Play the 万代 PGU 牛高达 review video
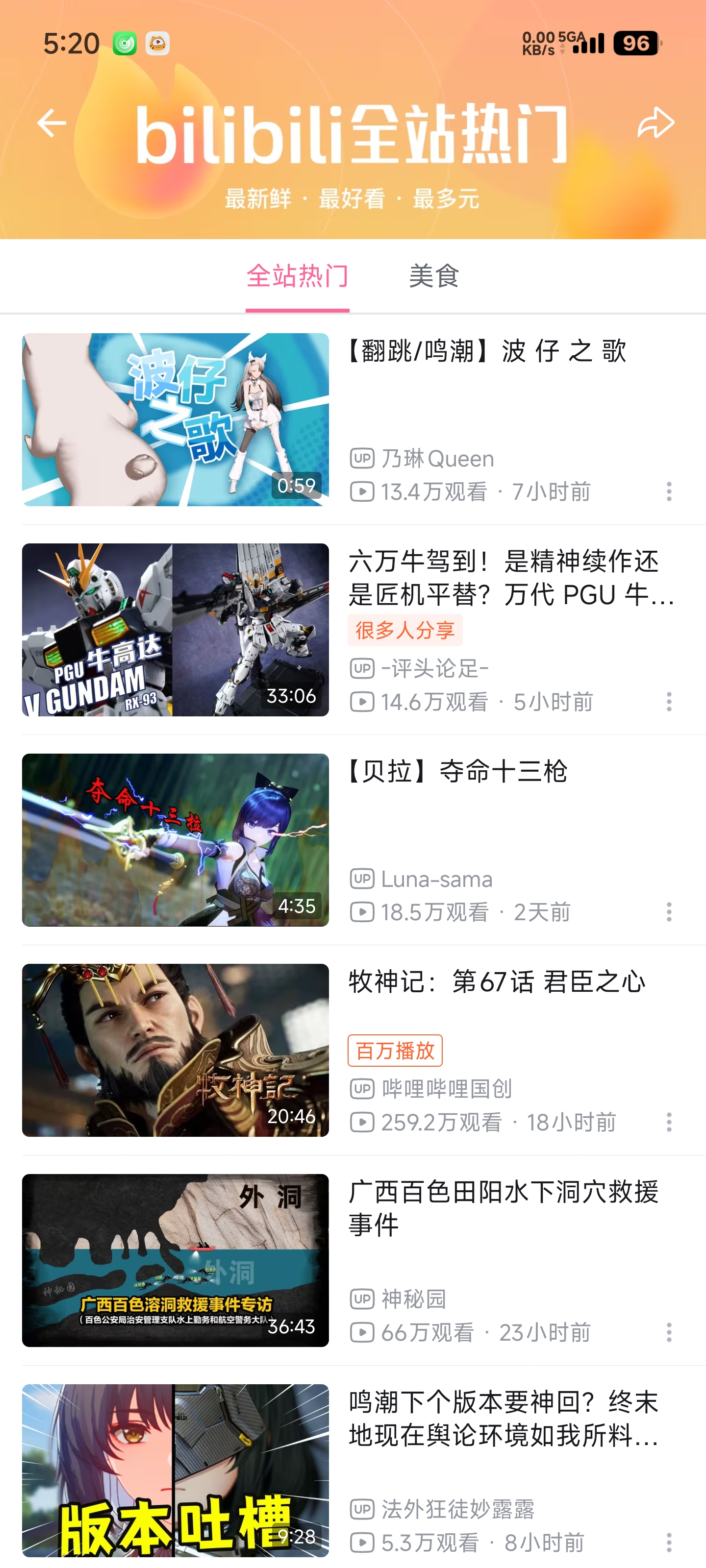The height and width of the screenshot is (1568, 706). (176, 629)
